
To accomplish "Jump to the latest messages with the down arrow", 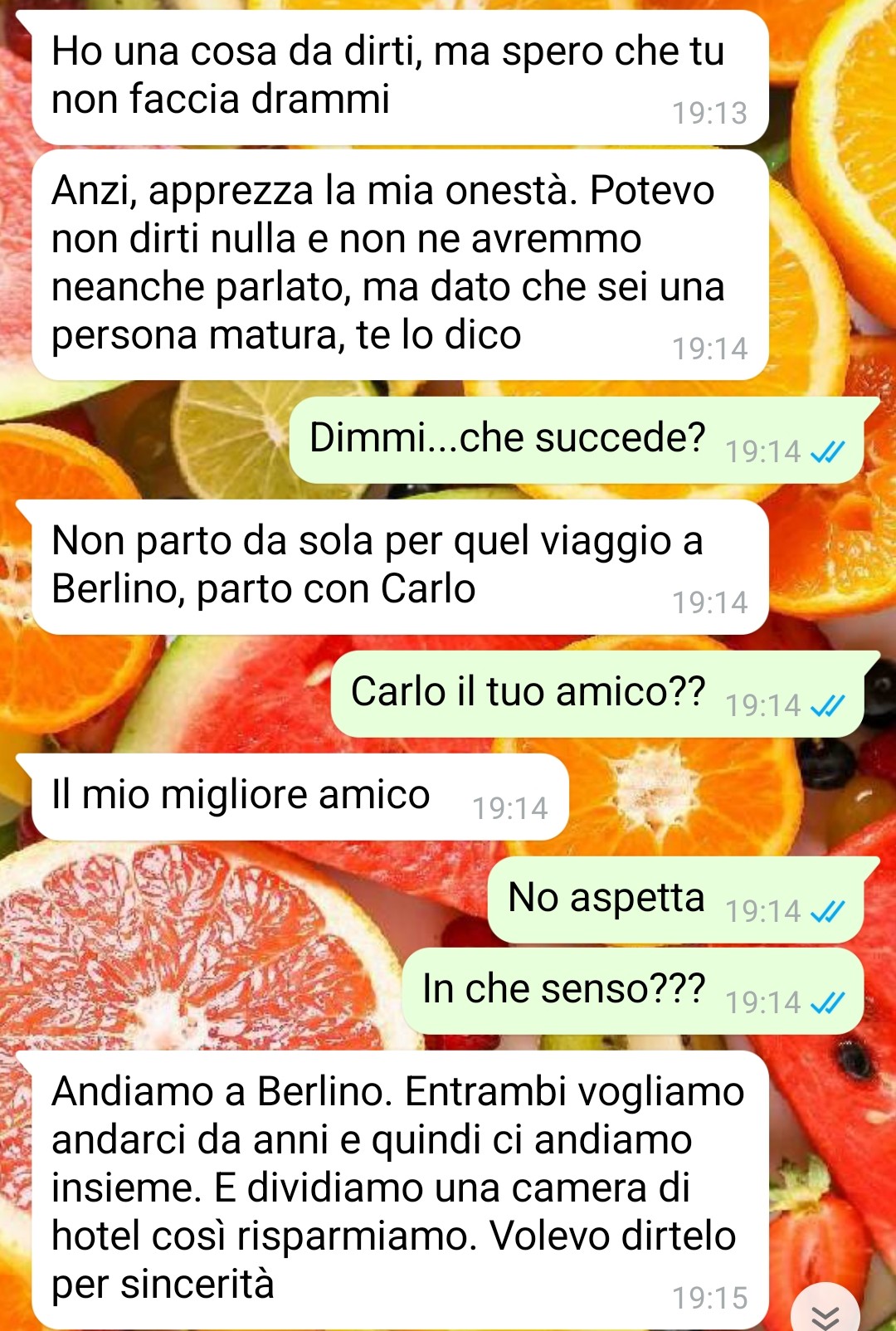I will tap(825, 1314).
